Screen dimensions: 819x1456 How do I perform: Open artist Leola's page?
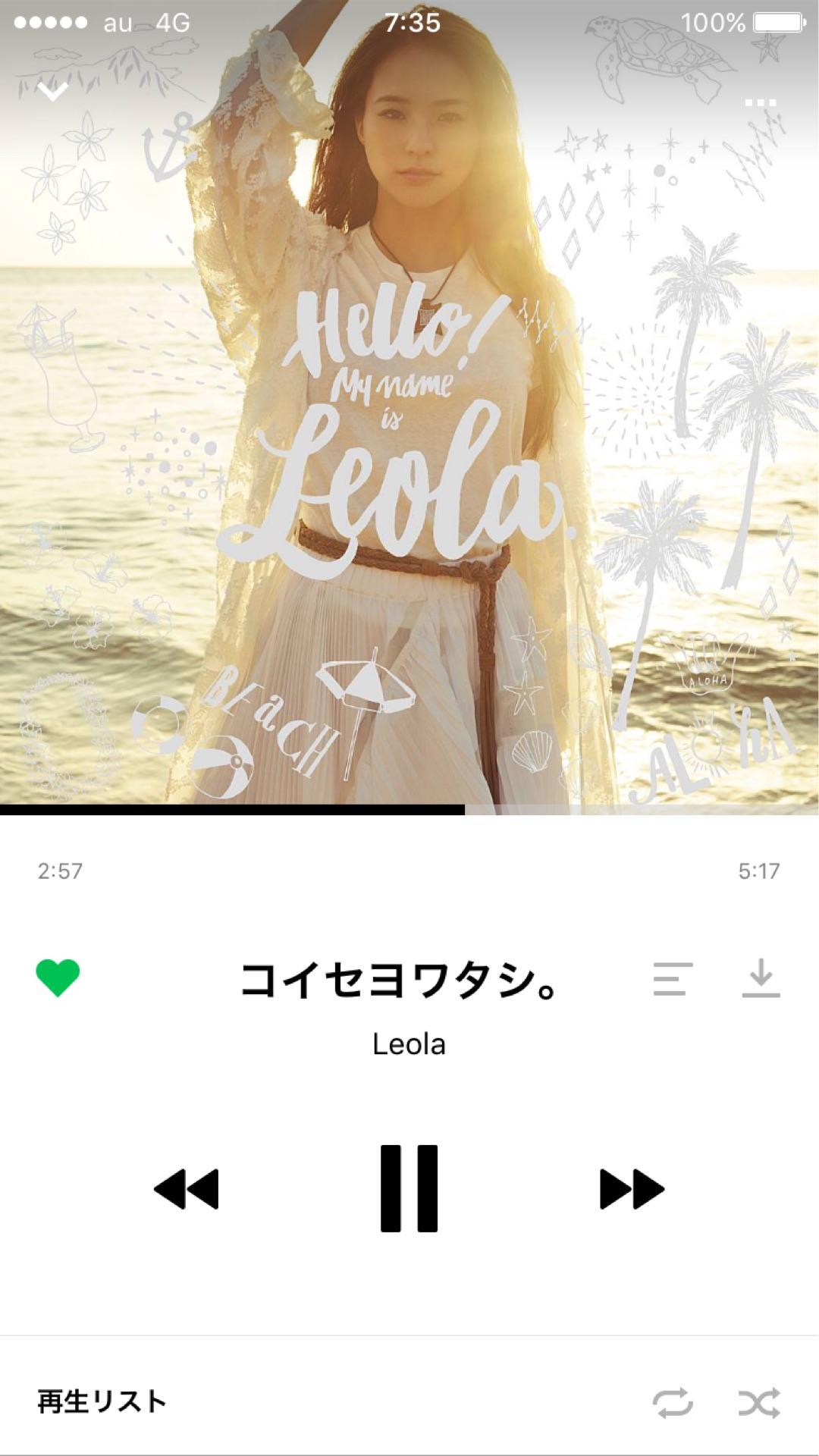pyautogui.click(x=409, y=1045)
